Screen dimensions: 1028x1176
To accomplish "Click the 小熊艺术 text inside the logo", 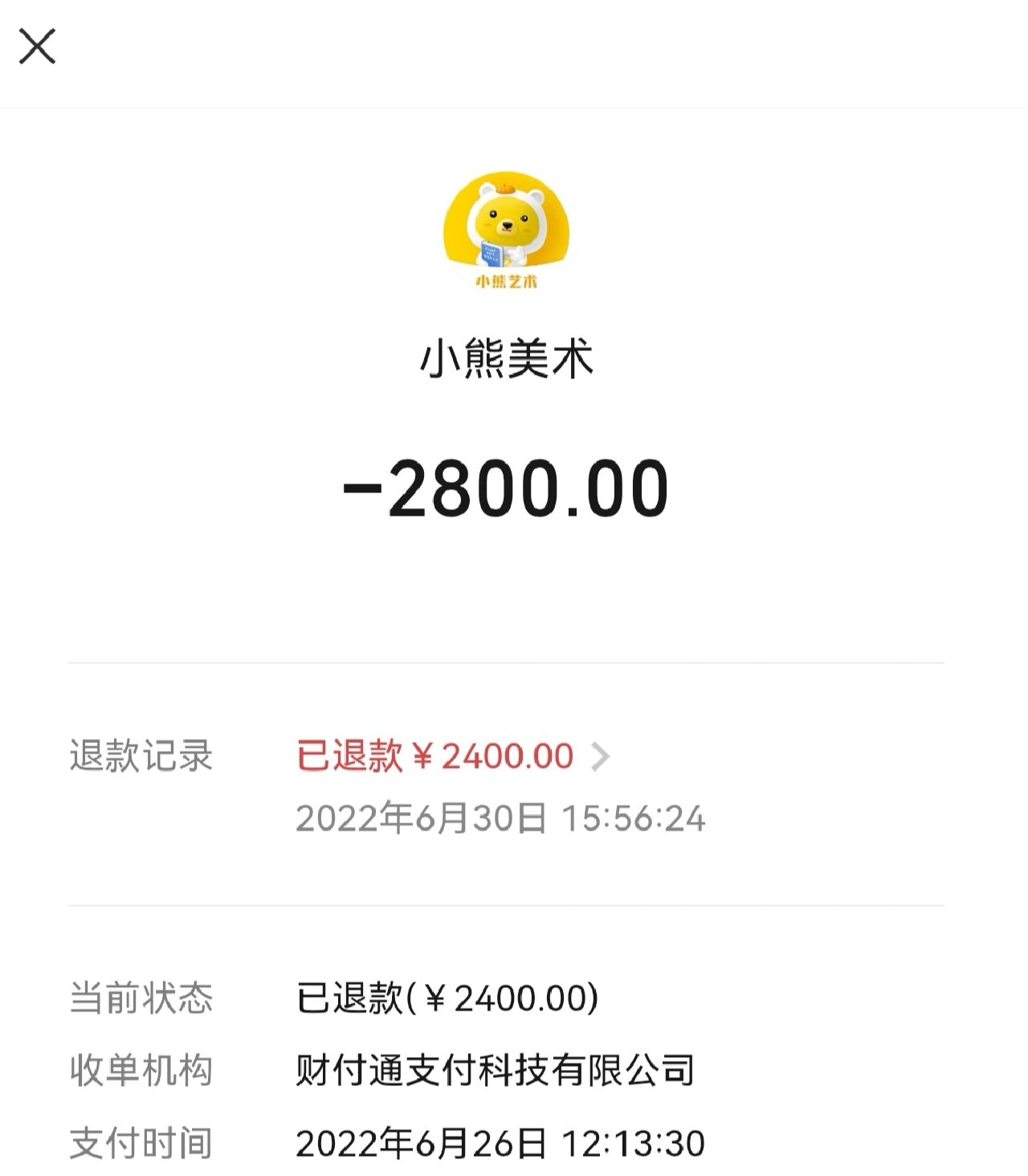I will coord(506,283).
